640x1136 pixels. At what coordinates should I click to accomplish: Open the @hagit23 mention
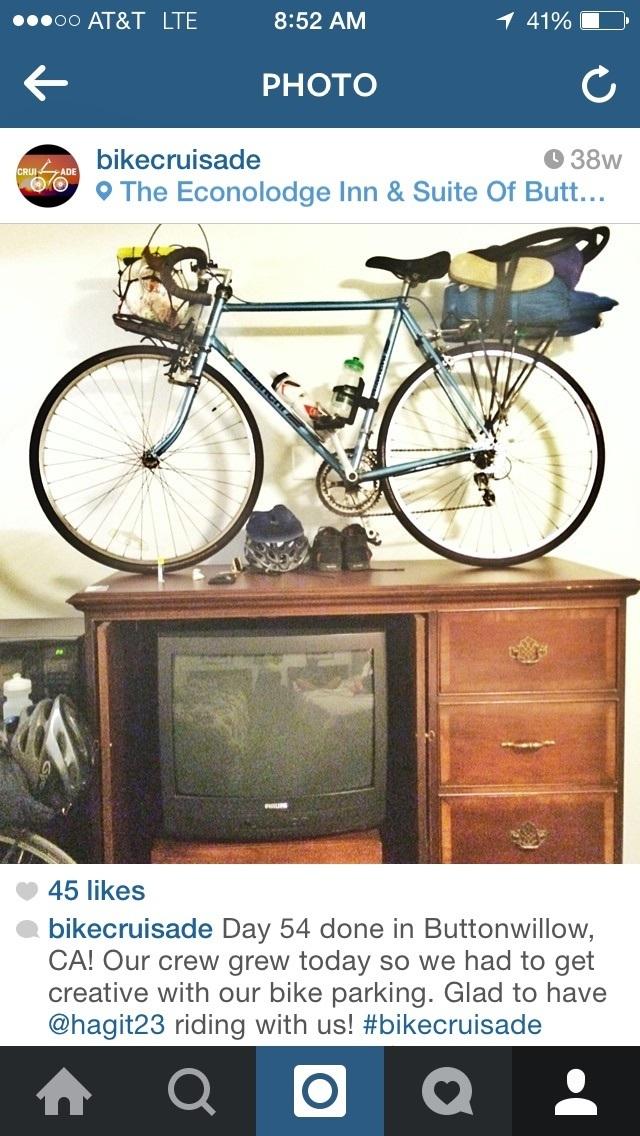coord(111,1024)
